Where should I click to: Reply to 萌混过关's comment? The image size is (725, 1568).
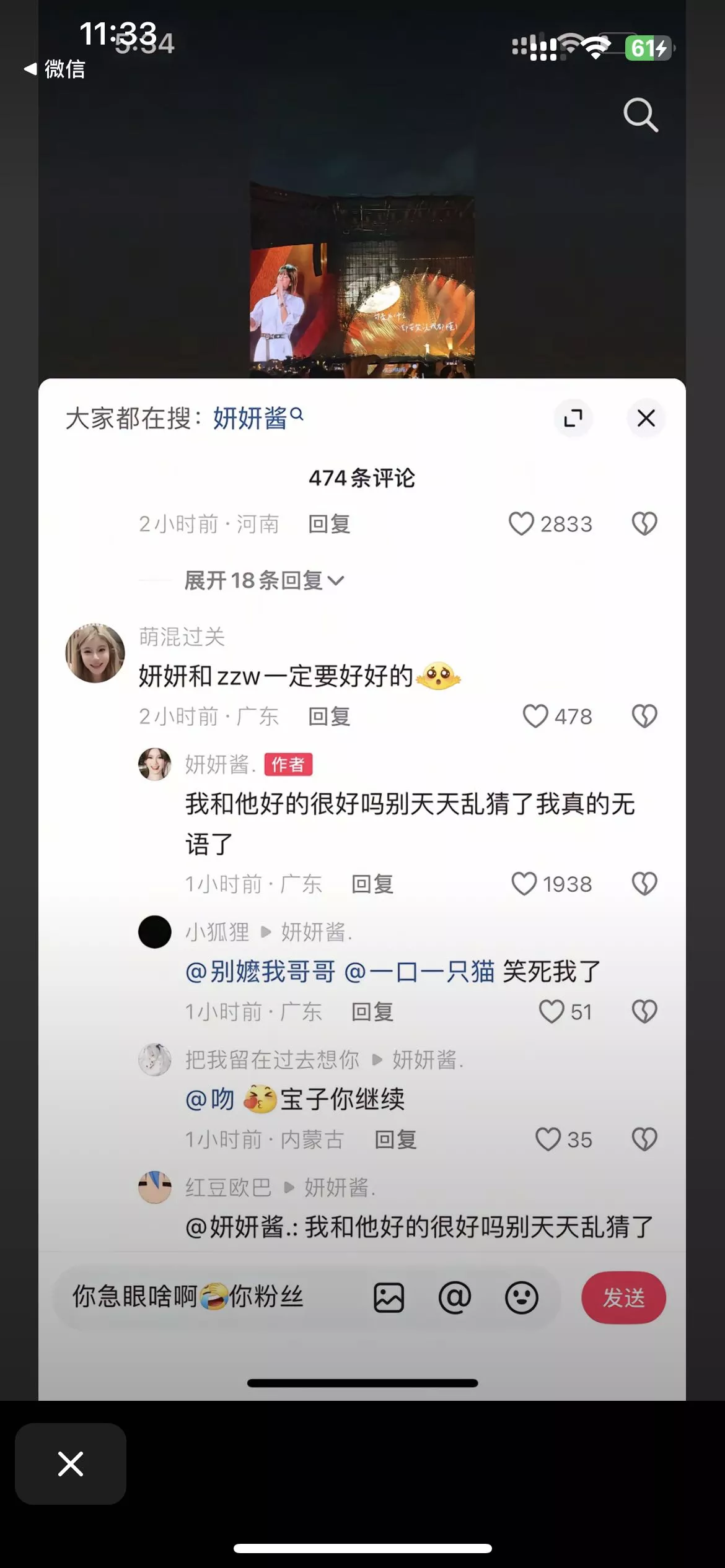pos(329,716)
